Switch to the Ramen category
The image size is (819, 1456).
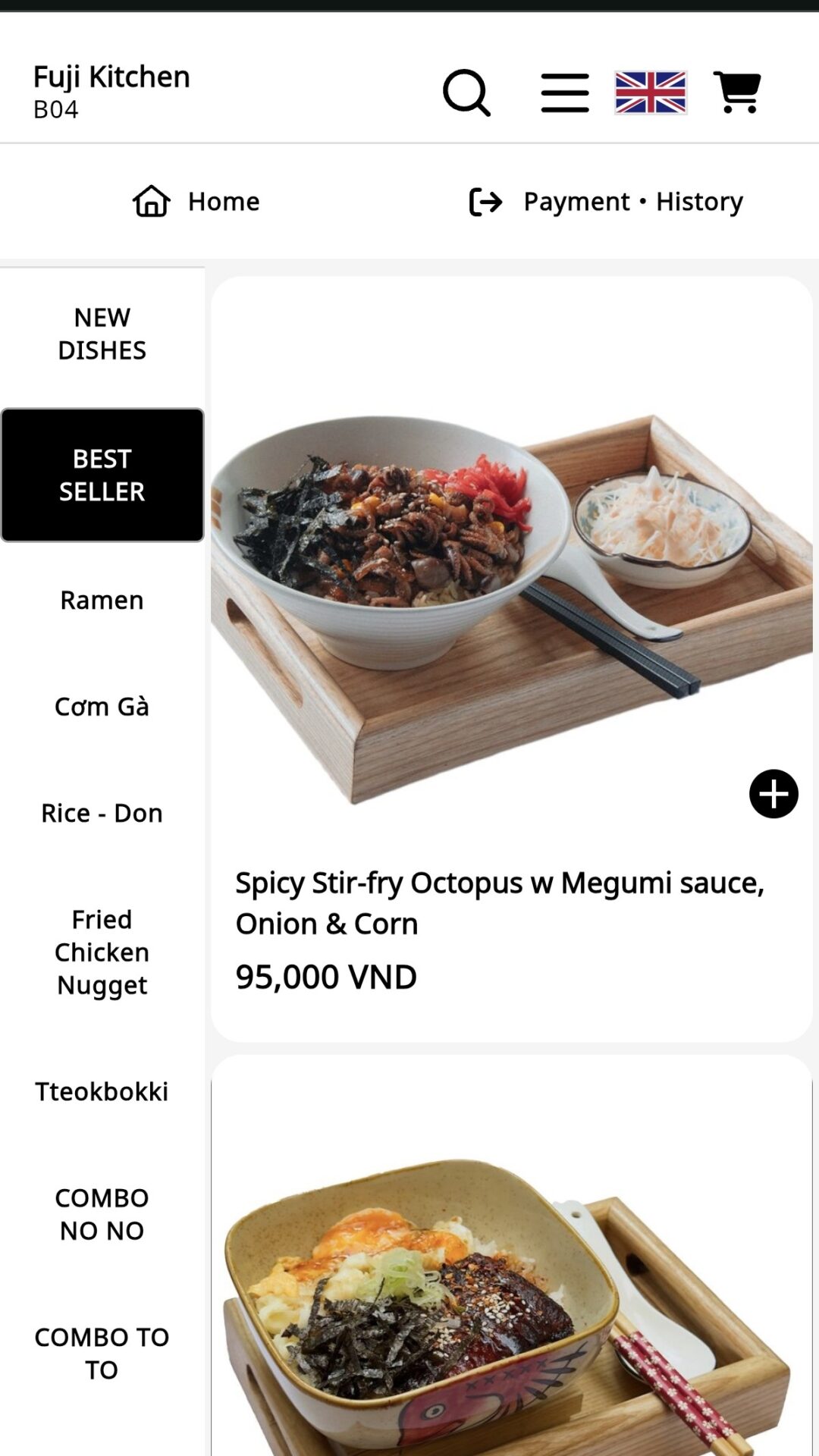102,600
